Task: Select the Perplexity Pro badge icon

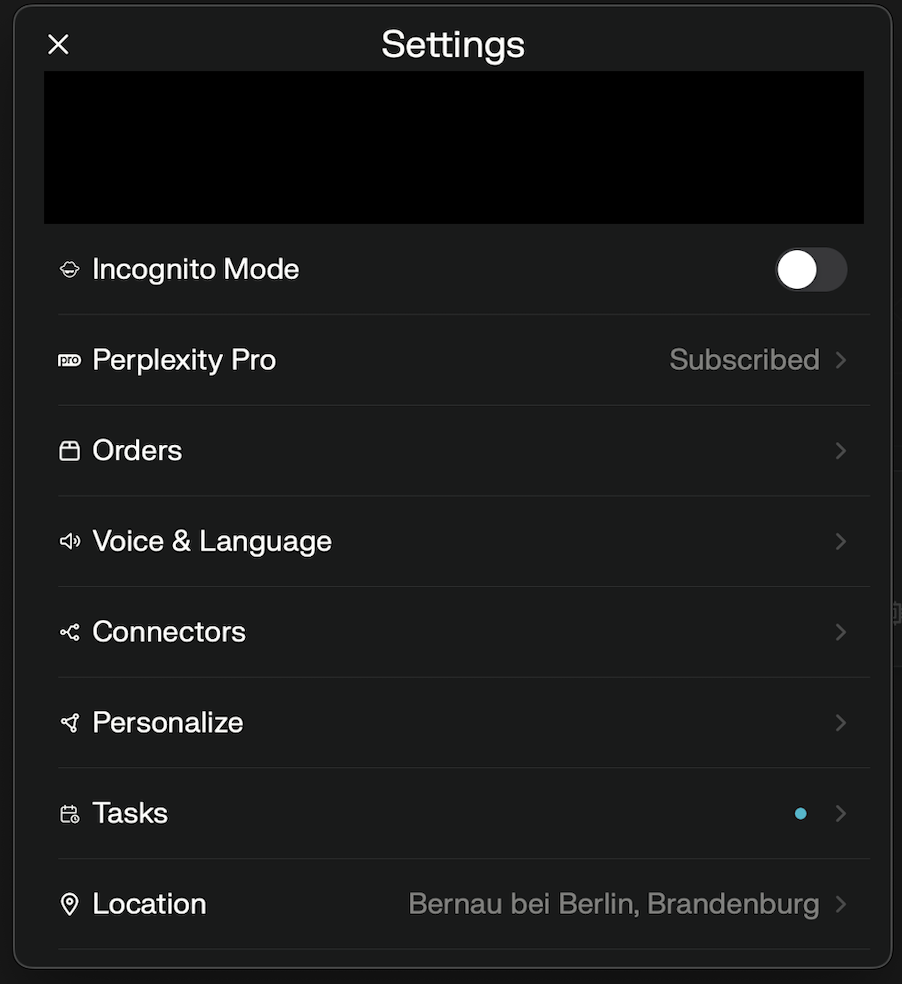Action: tap(68, 360)
